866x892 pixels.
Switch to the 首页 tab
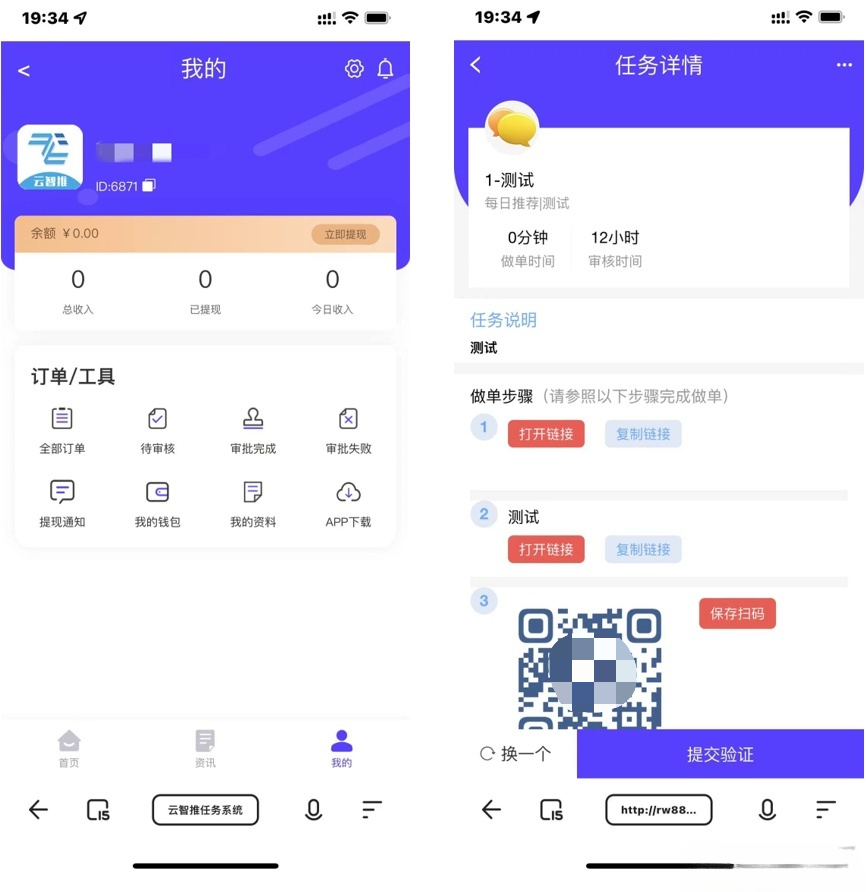click(68, 748)
